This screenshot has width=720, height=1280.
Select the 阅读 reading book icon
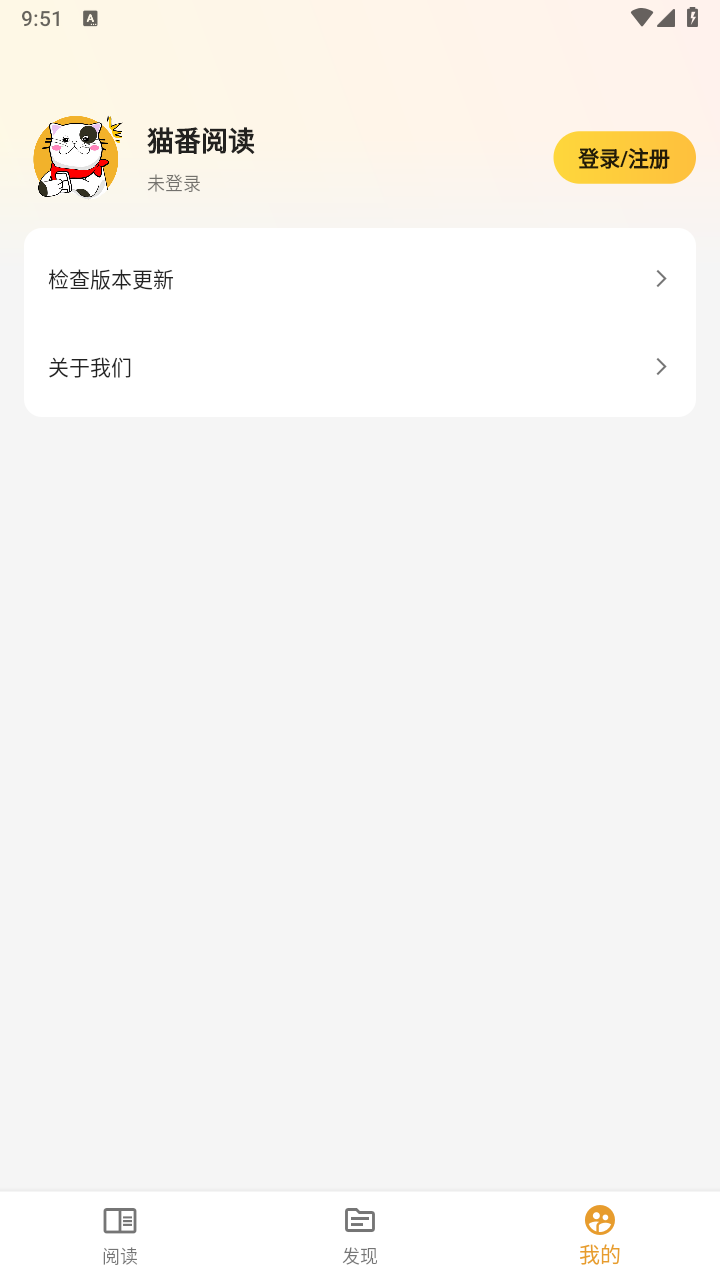pos(119,1220)
